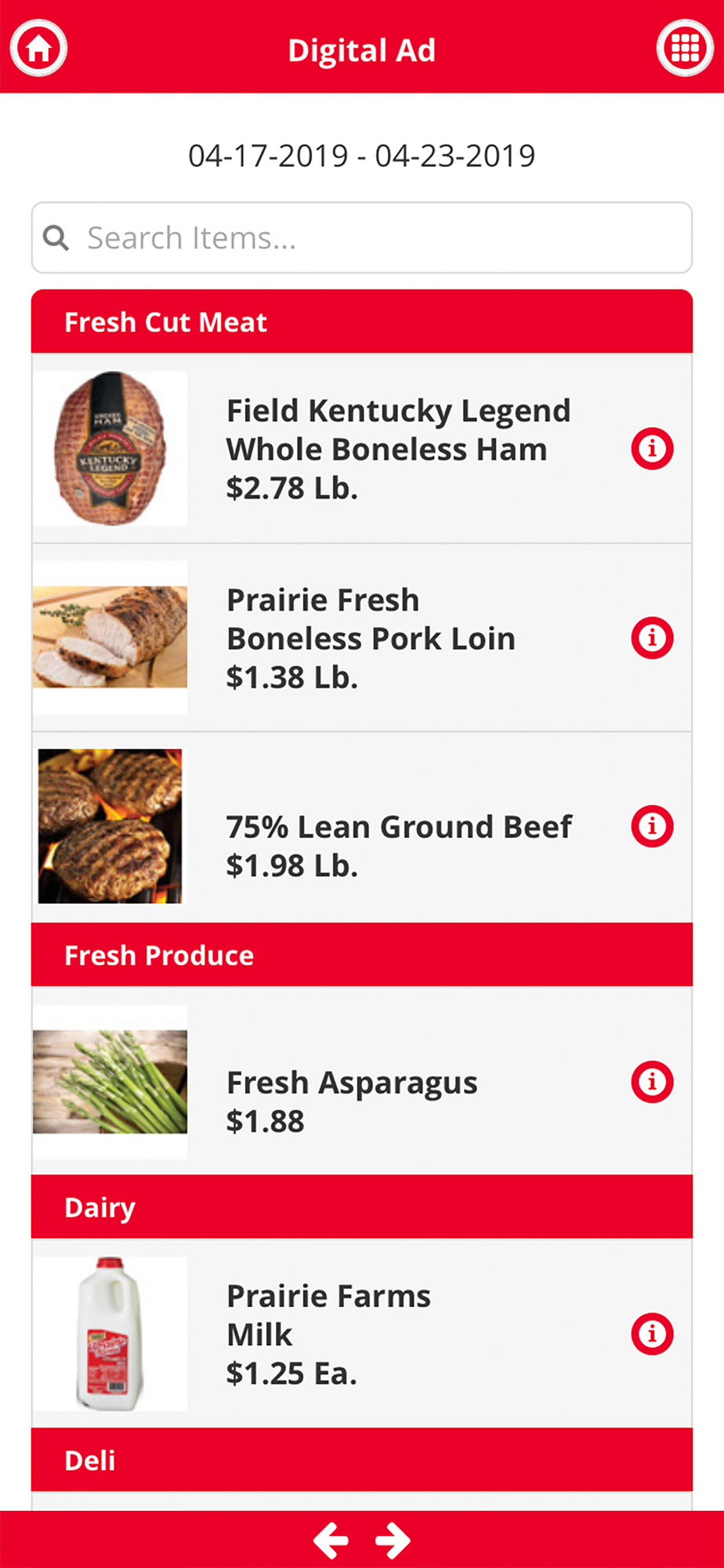Choose the 75% Lean Ground Beef row
The height and width of the screenshot is (1568, 724).
click(398, 846)
